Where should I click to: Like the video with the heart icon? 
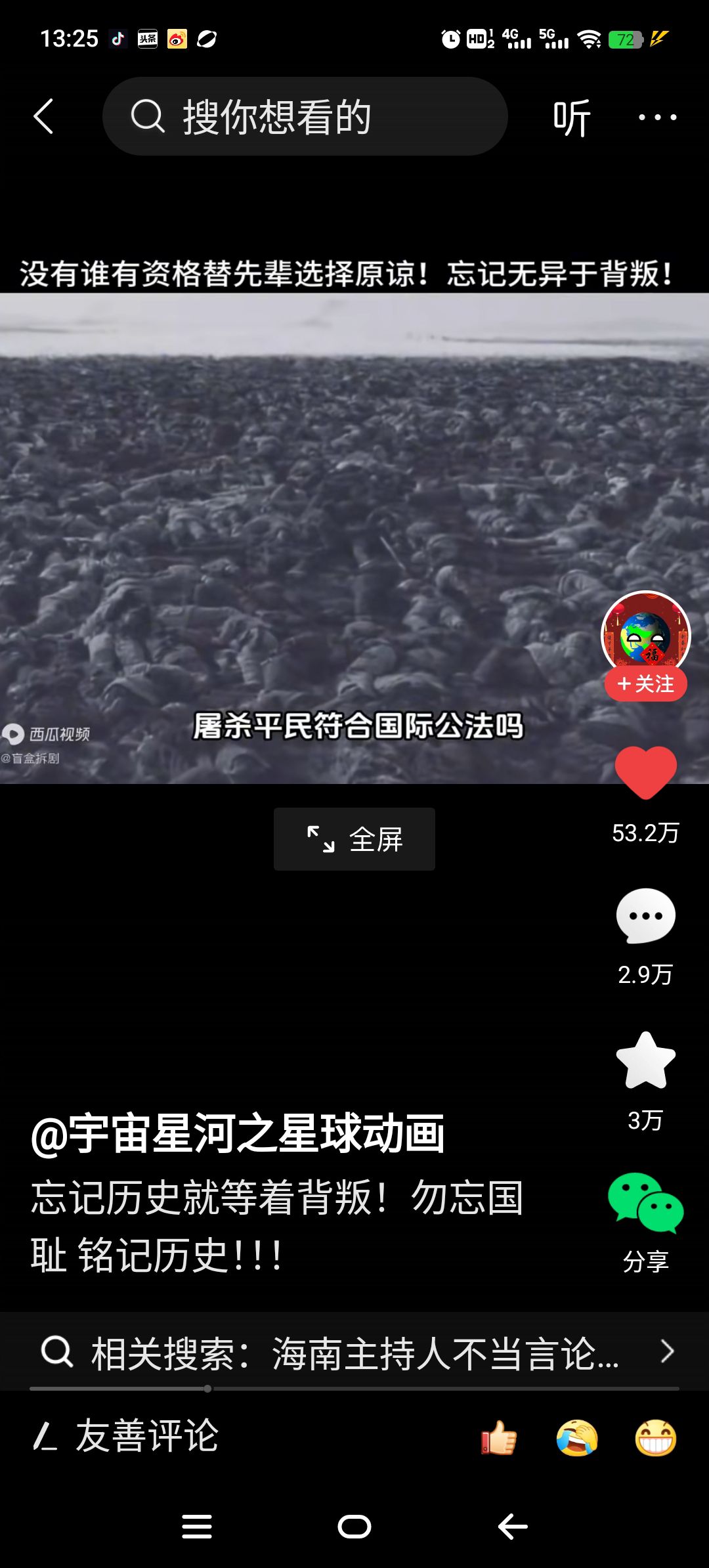click(x=645, y=772)
